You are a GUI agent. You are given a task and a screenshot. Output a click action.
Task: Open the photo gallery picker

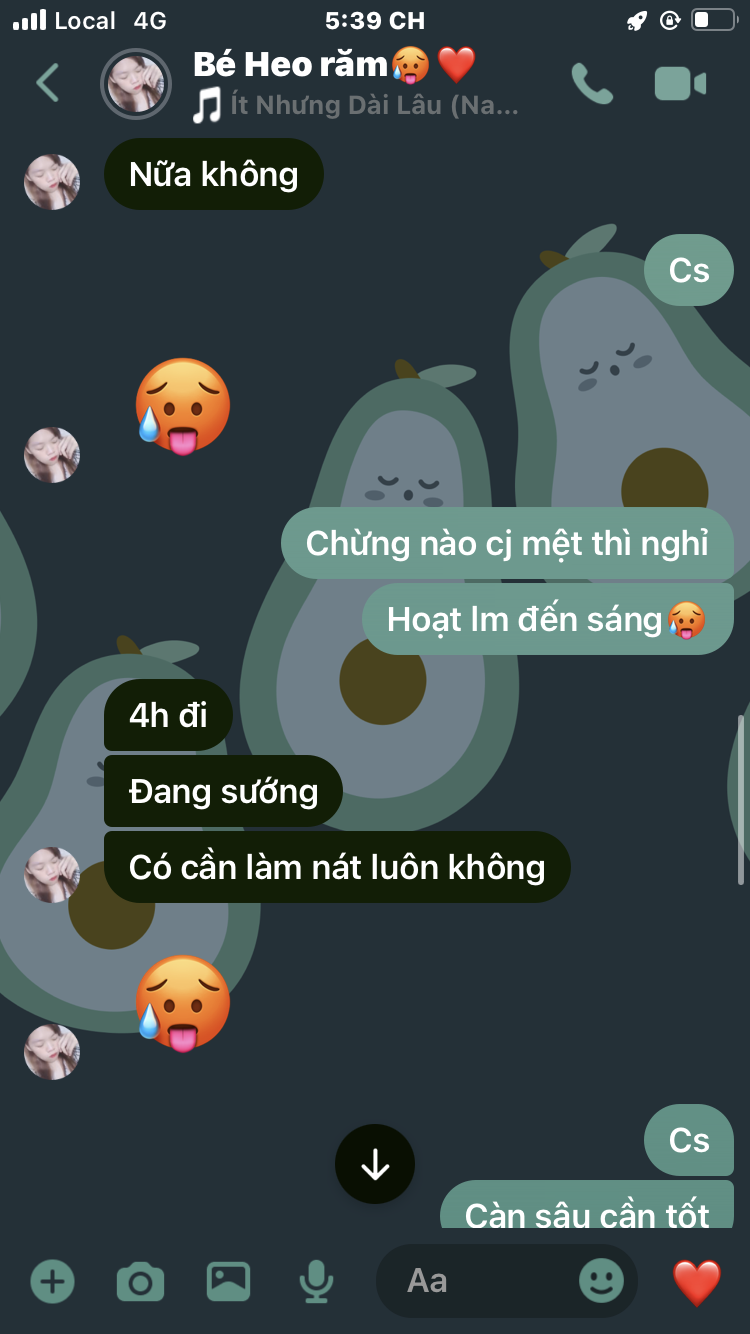point(228,1281)
